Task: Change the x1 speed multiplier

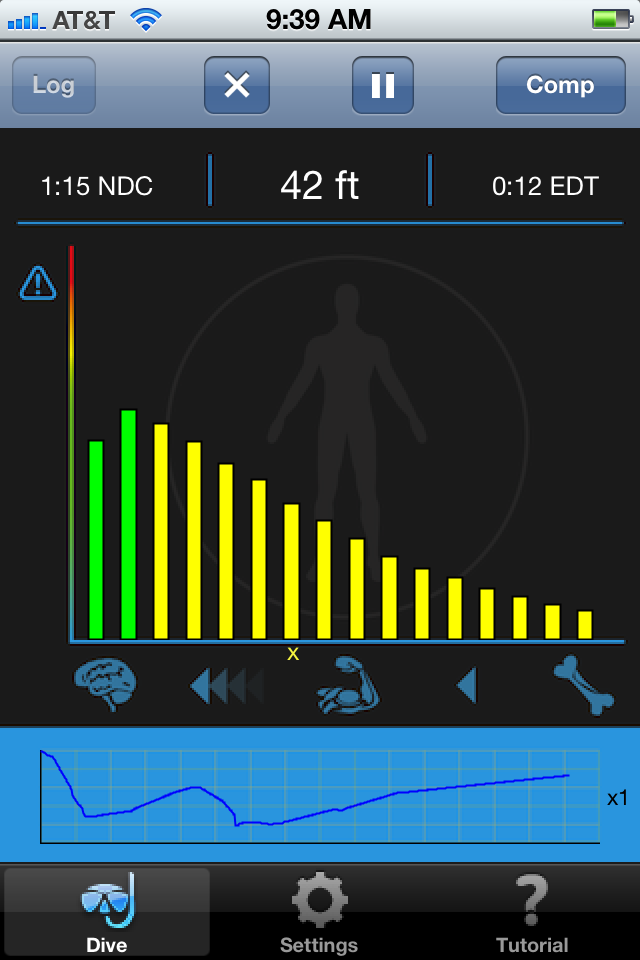Action: [617, 798]
